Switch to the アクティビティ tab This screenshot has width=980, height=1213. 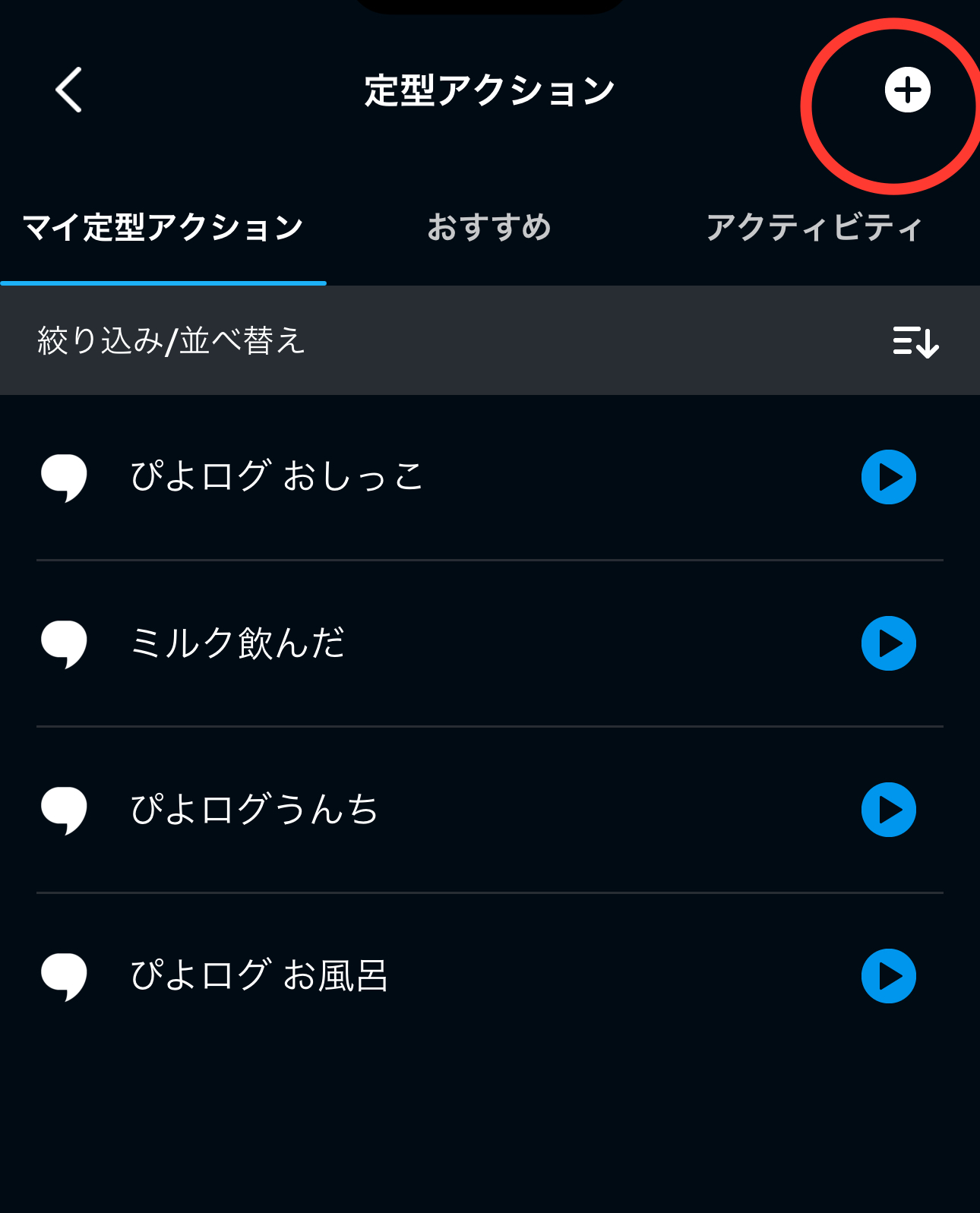tap(814, 227)
